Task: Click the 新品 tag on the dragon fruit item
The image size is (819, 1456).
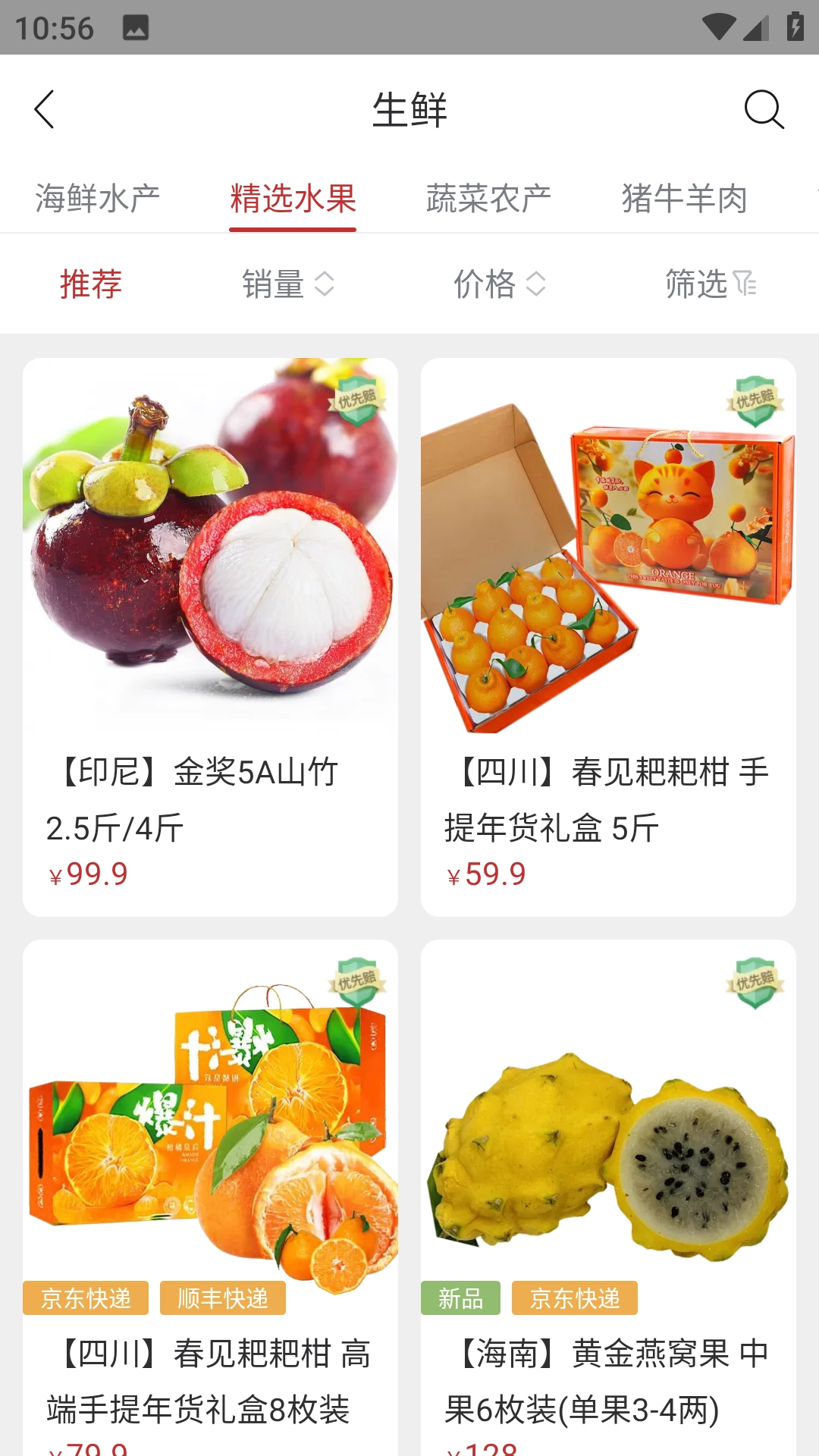Action: pos(461,1298)
